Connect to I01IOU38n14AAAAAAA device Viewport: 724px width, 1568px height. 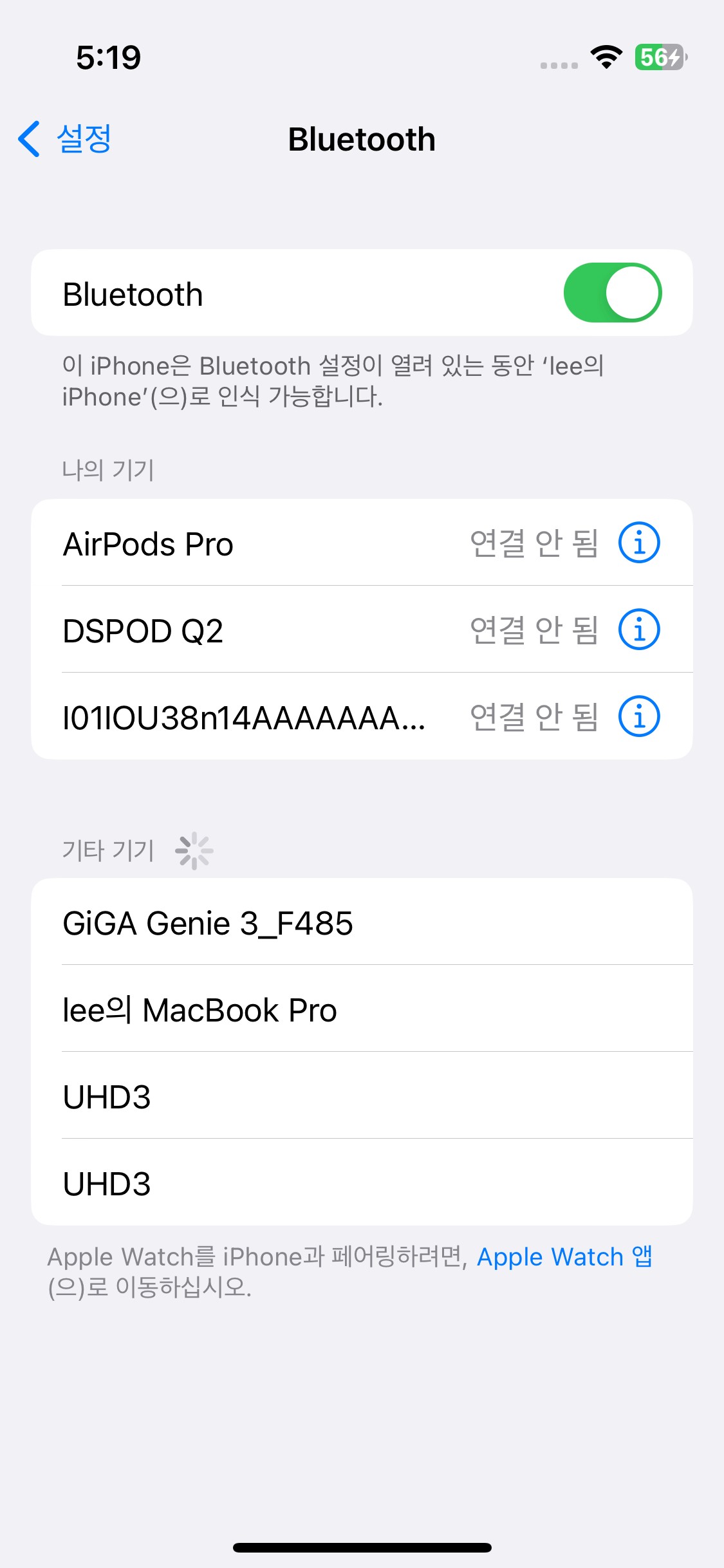(257, 717)
